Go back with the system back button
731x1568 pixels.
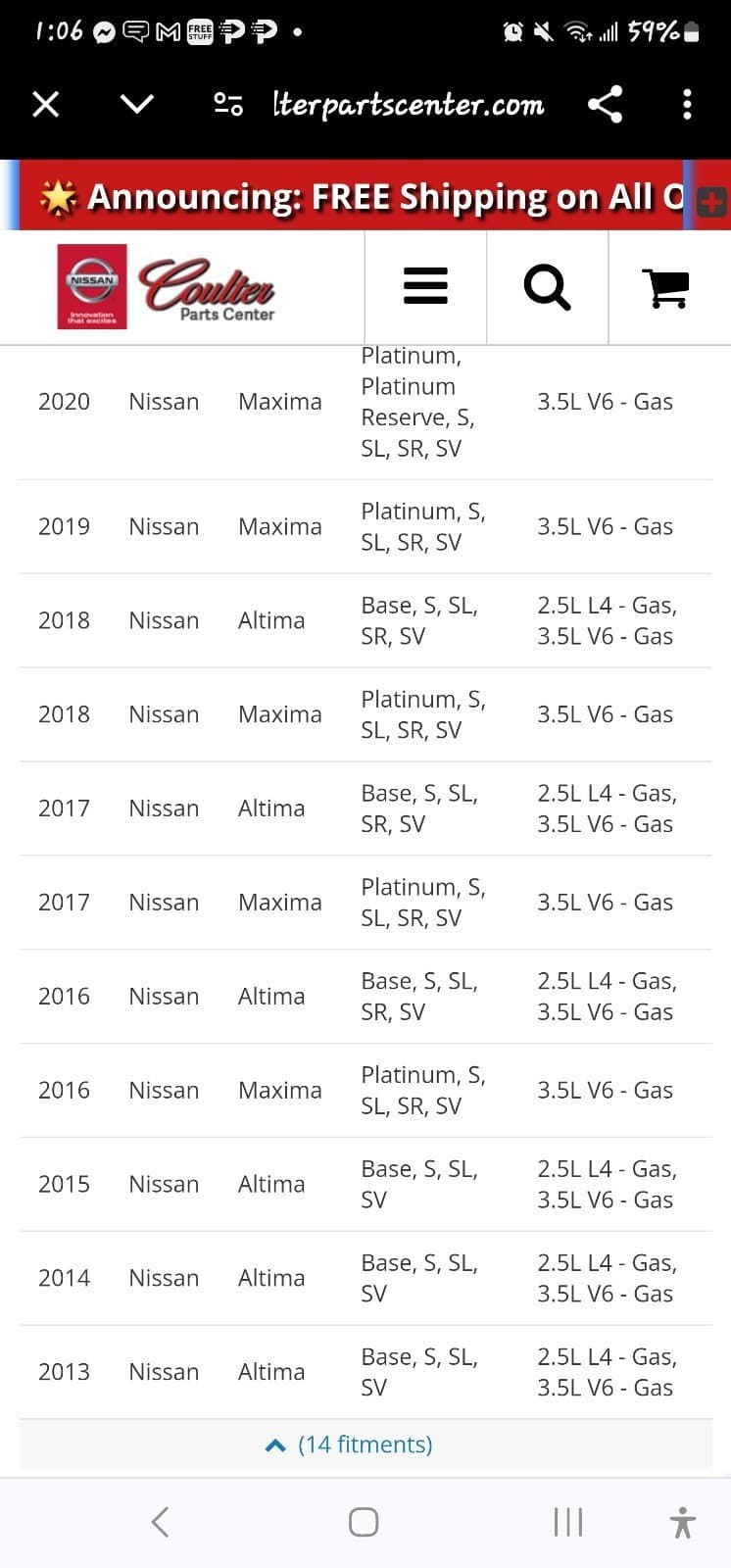(x=161, y=1522)
